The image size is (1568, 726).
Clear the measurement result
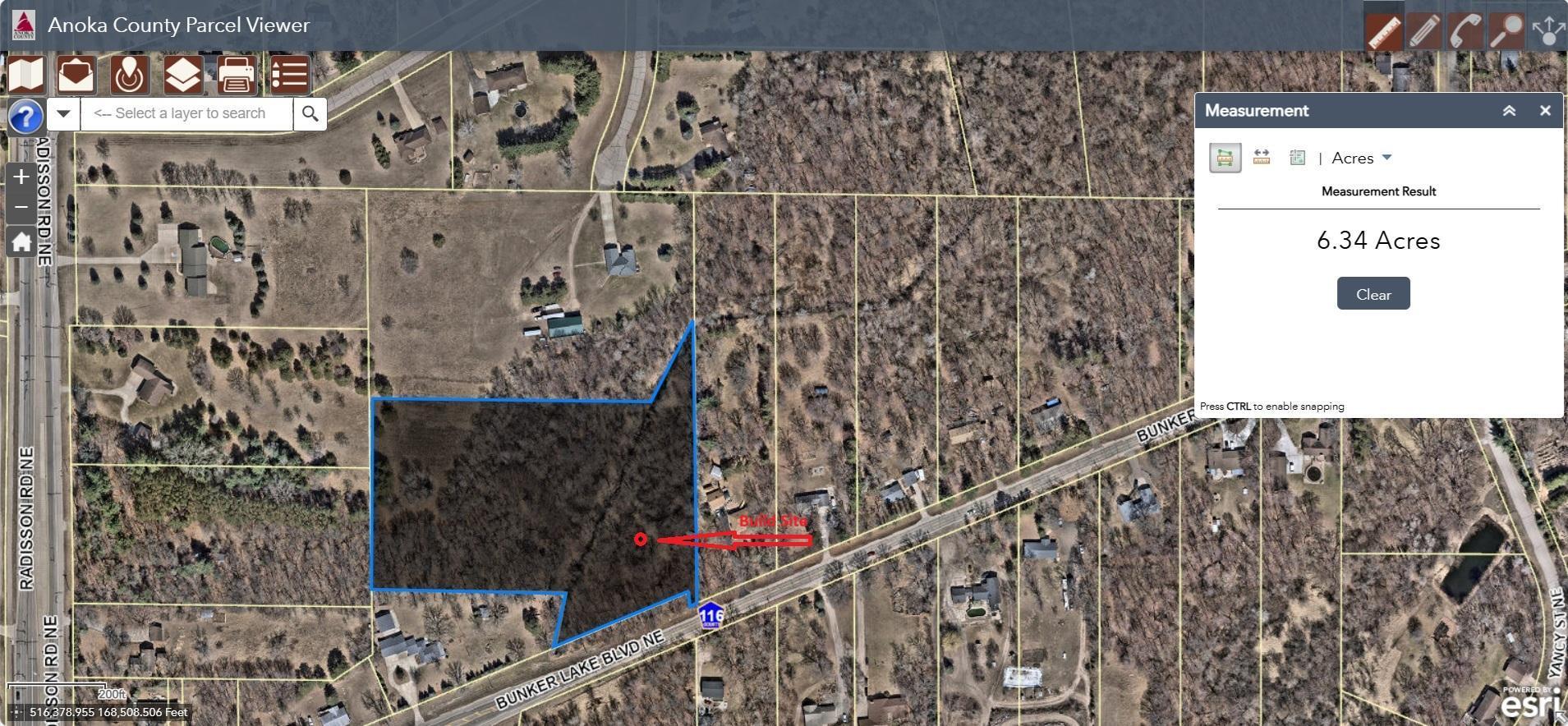tap(1373, 294)
